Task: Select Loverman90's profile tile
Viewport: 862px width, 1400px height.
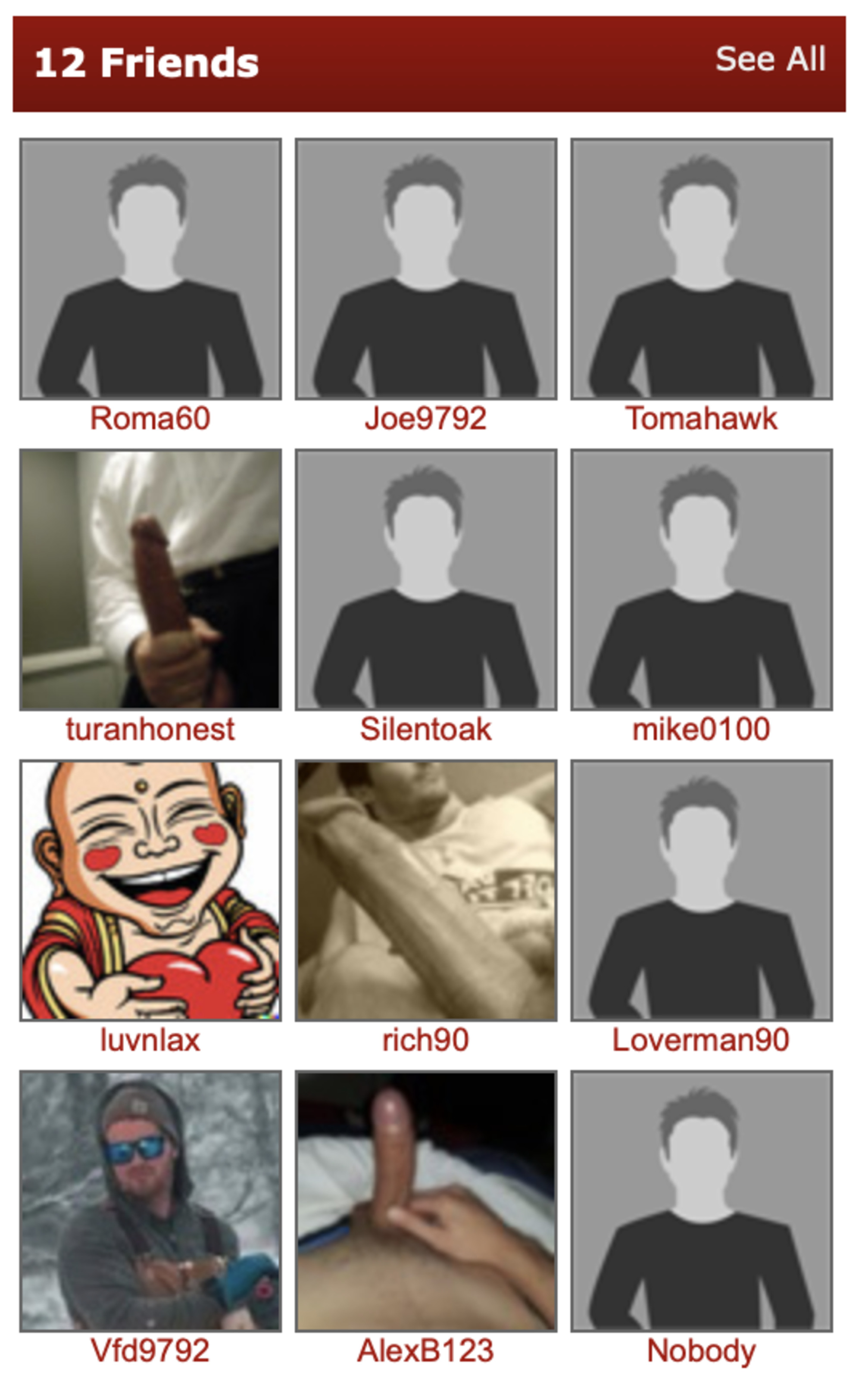Action: [x=701, y=890]
